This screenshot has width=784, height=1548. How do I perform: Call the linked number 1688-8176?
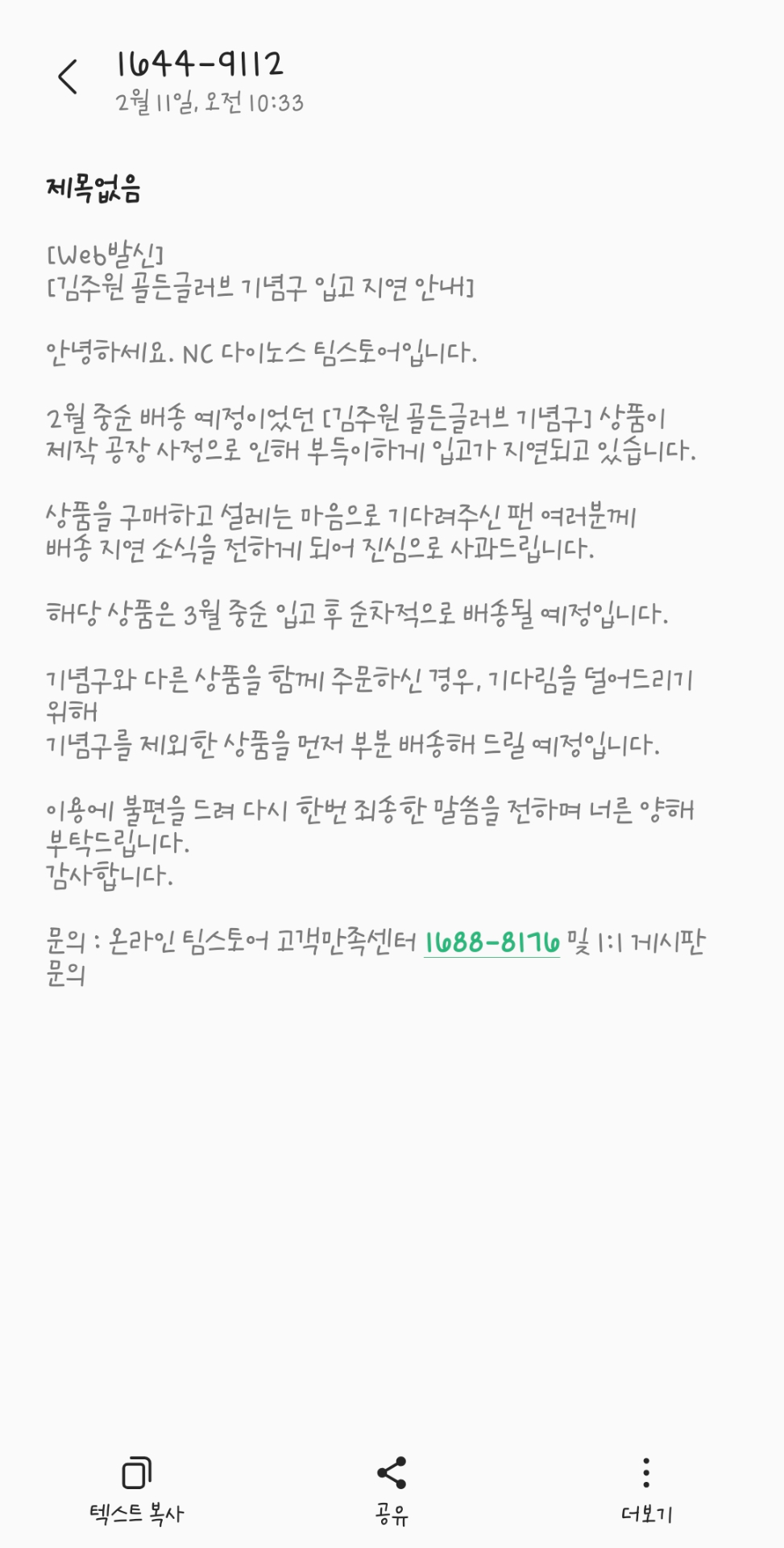(492, 942)
